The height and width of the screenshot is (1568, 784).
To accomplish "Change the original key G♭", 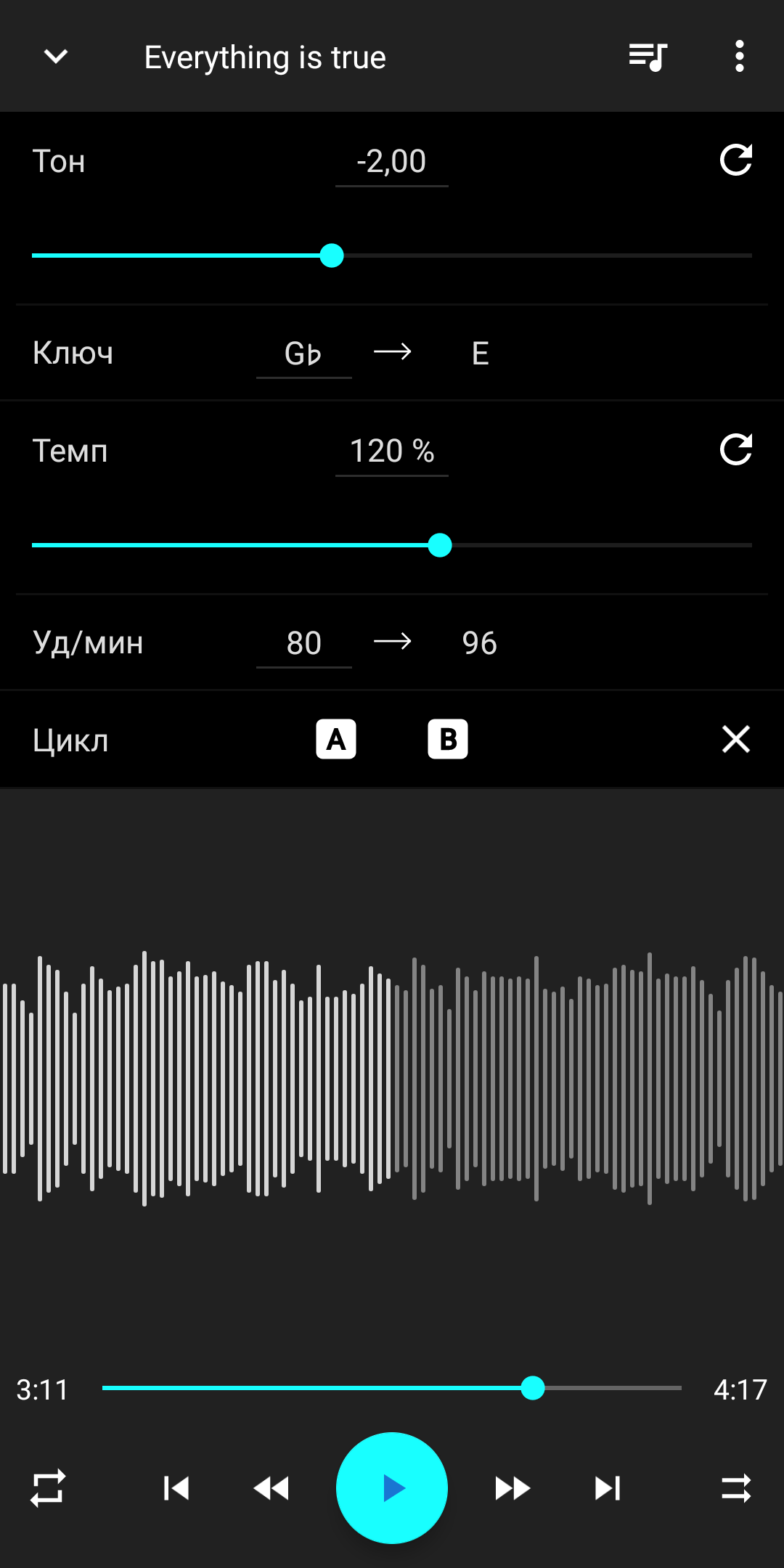I will point(303,354).
